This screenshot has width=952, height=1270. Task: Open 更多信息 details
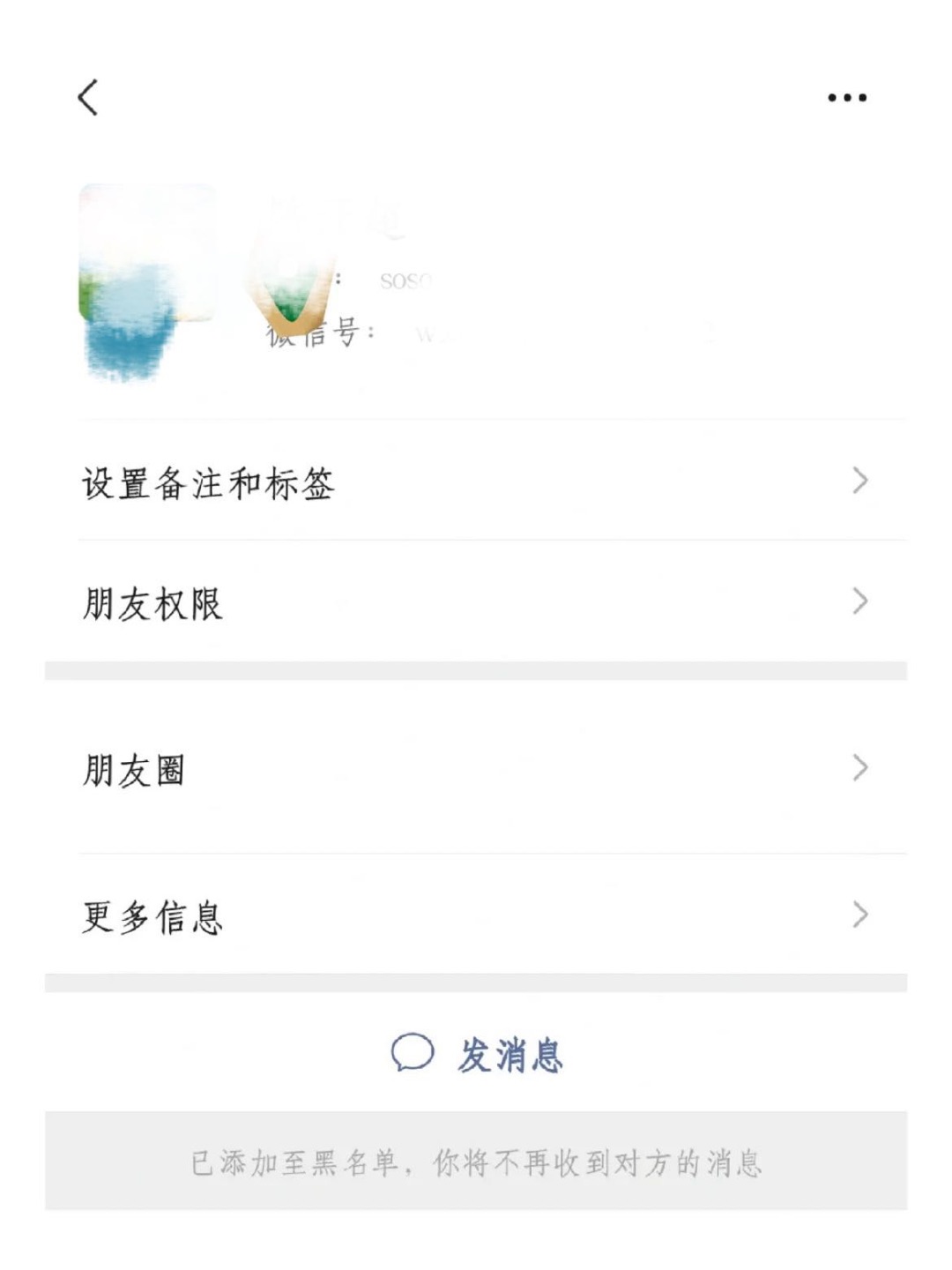click(476, 915)
